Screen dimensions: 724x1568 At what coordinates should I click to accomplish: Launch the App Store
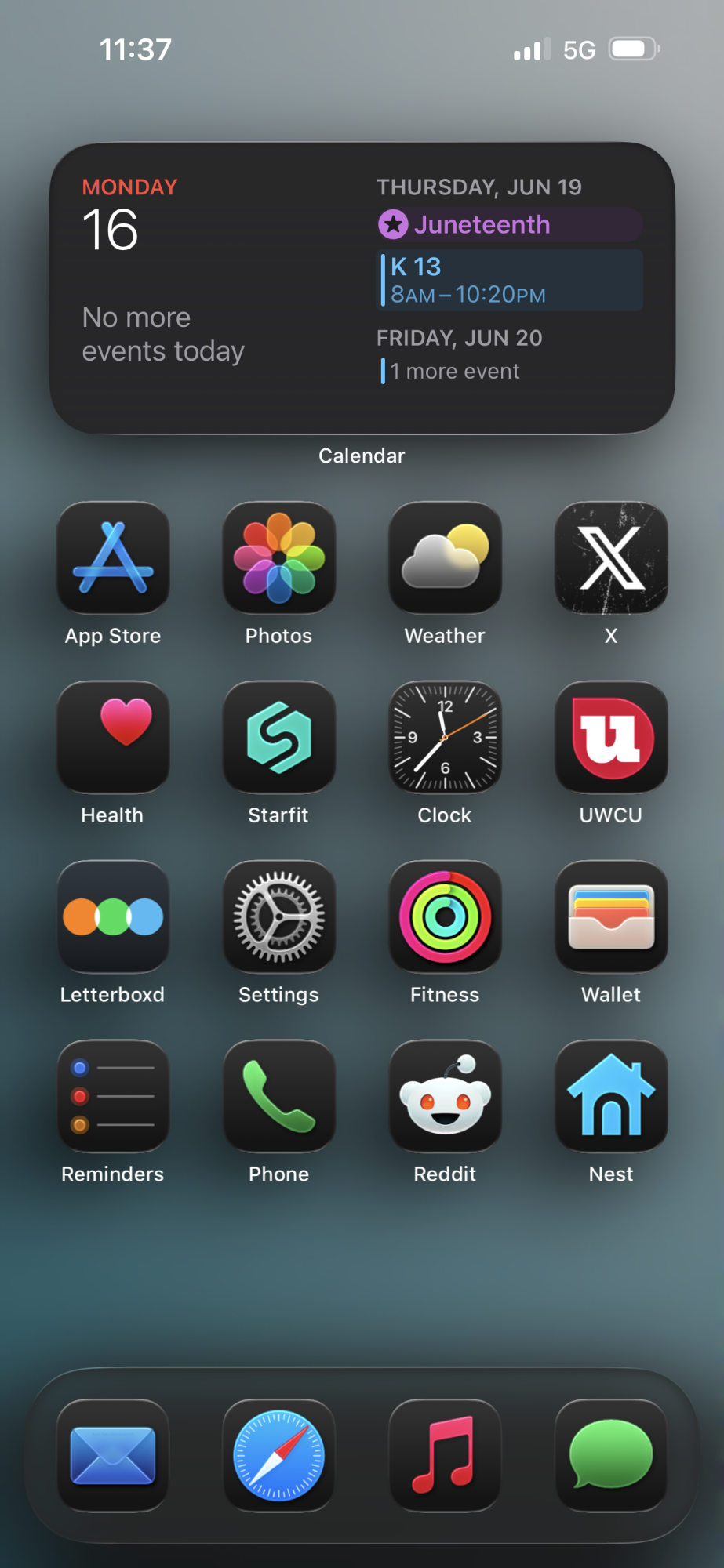[x=113, y=558]
